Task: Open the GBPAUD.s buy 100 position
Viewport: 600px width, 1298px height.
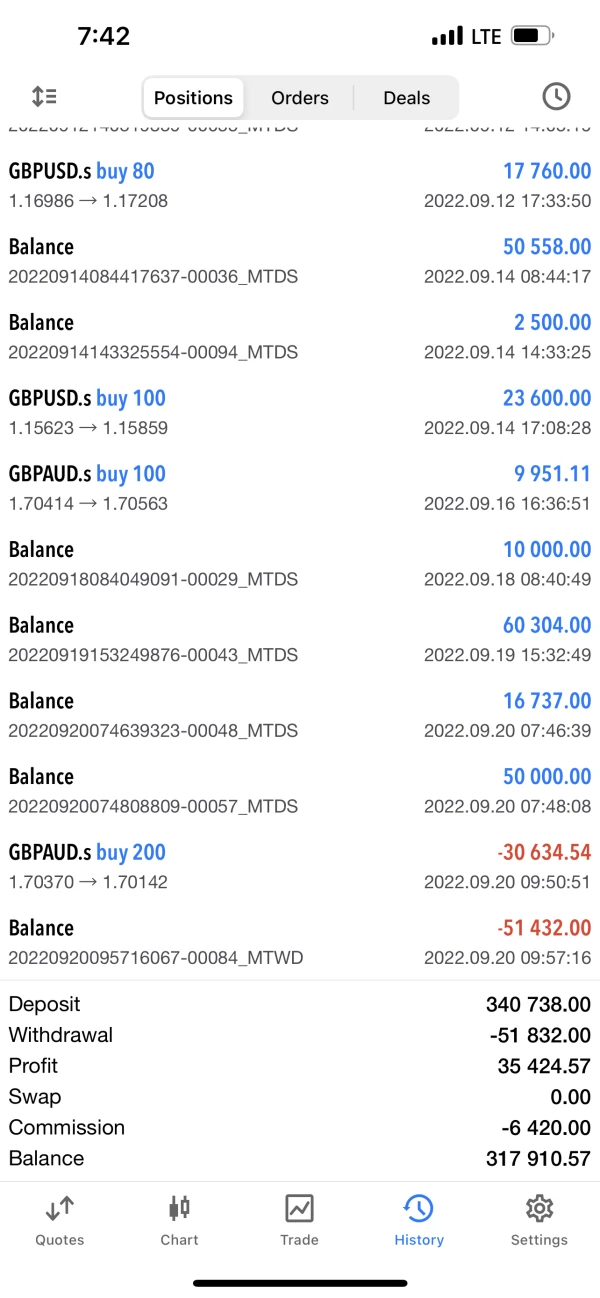Action: tap(300, 488)
